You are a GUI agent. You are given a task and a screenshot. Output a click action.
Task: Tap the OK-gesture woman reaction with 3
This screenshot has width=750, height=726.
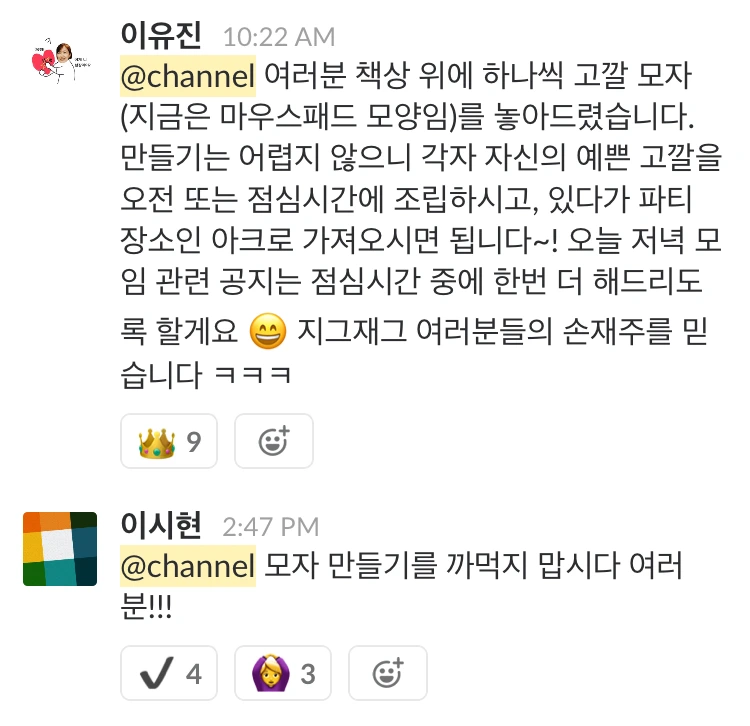(283, 673)
